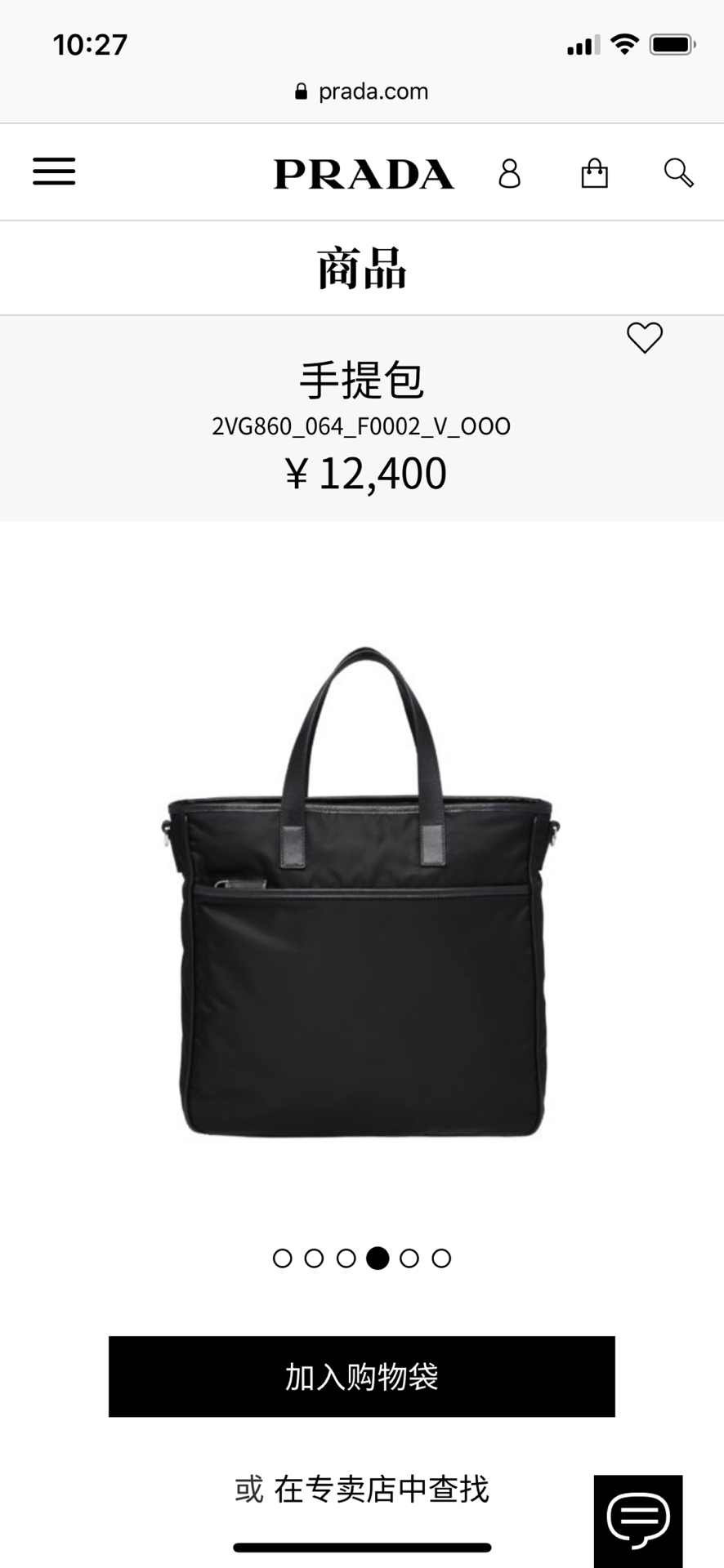Select the first image indicator dot
Viewport: 724px width, 1568px height.
[x=282, y=1258]
